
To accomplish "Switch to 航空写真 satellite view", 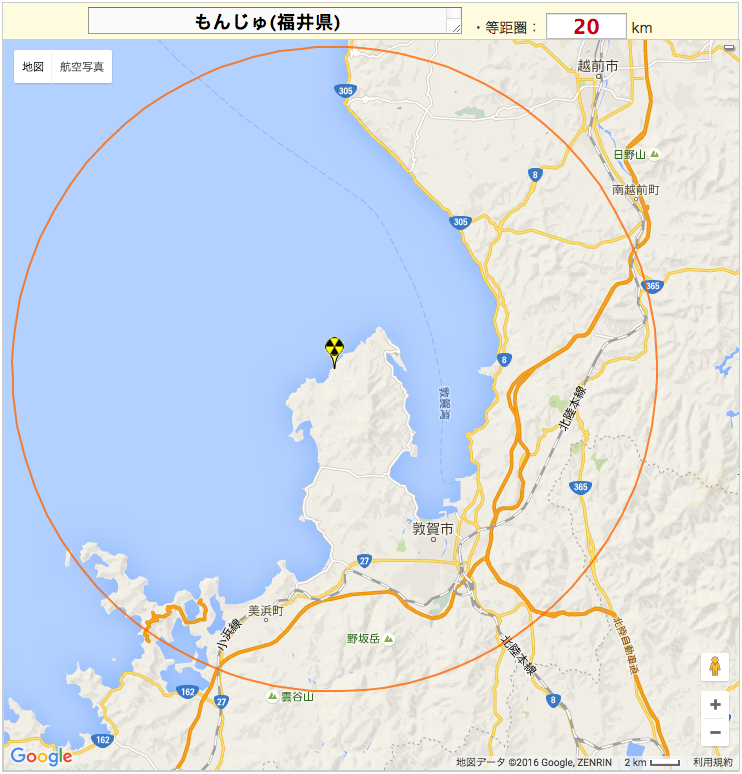I will 82,67.
